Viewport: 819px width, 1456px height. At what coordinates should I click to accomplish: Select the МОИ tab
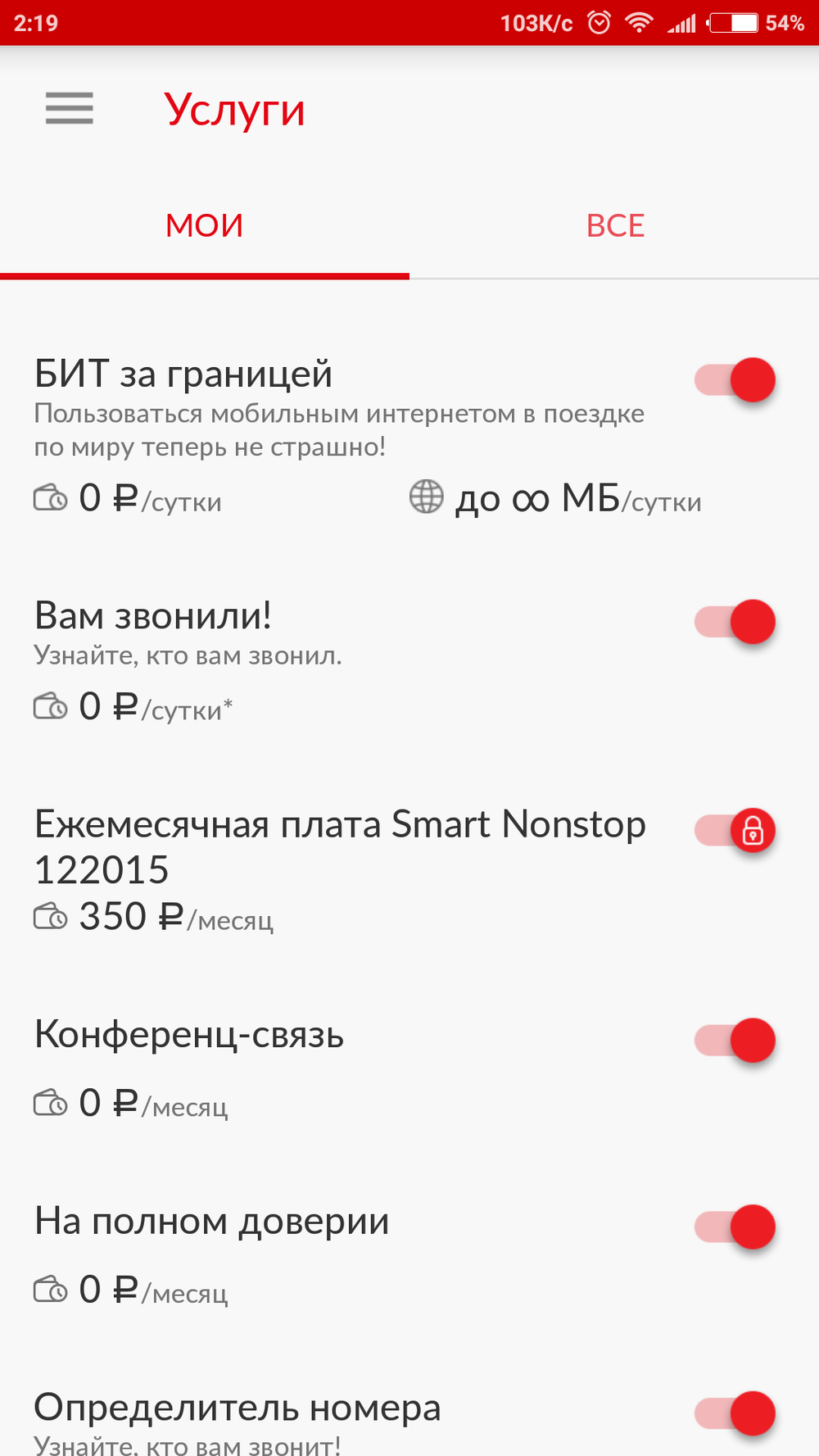pyautogui.click(x=205, y=226)
